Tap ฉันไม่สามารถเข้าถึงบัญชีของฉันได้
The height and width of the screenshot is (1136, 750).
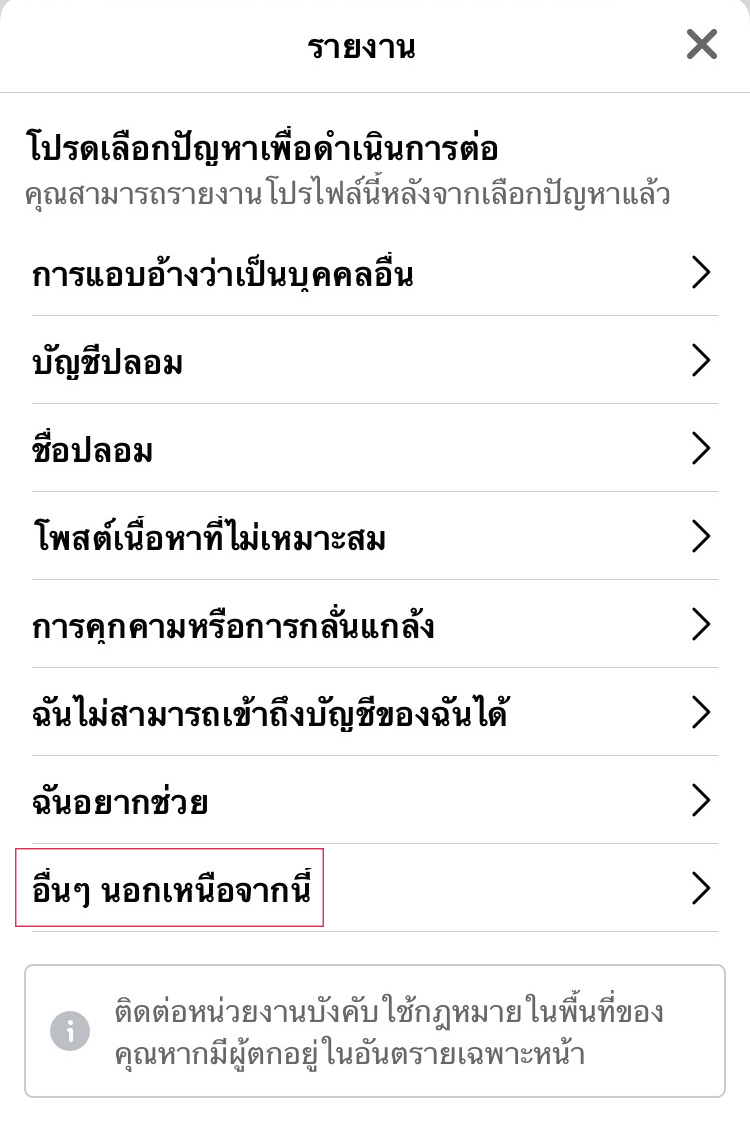click(x=374, y=714)
